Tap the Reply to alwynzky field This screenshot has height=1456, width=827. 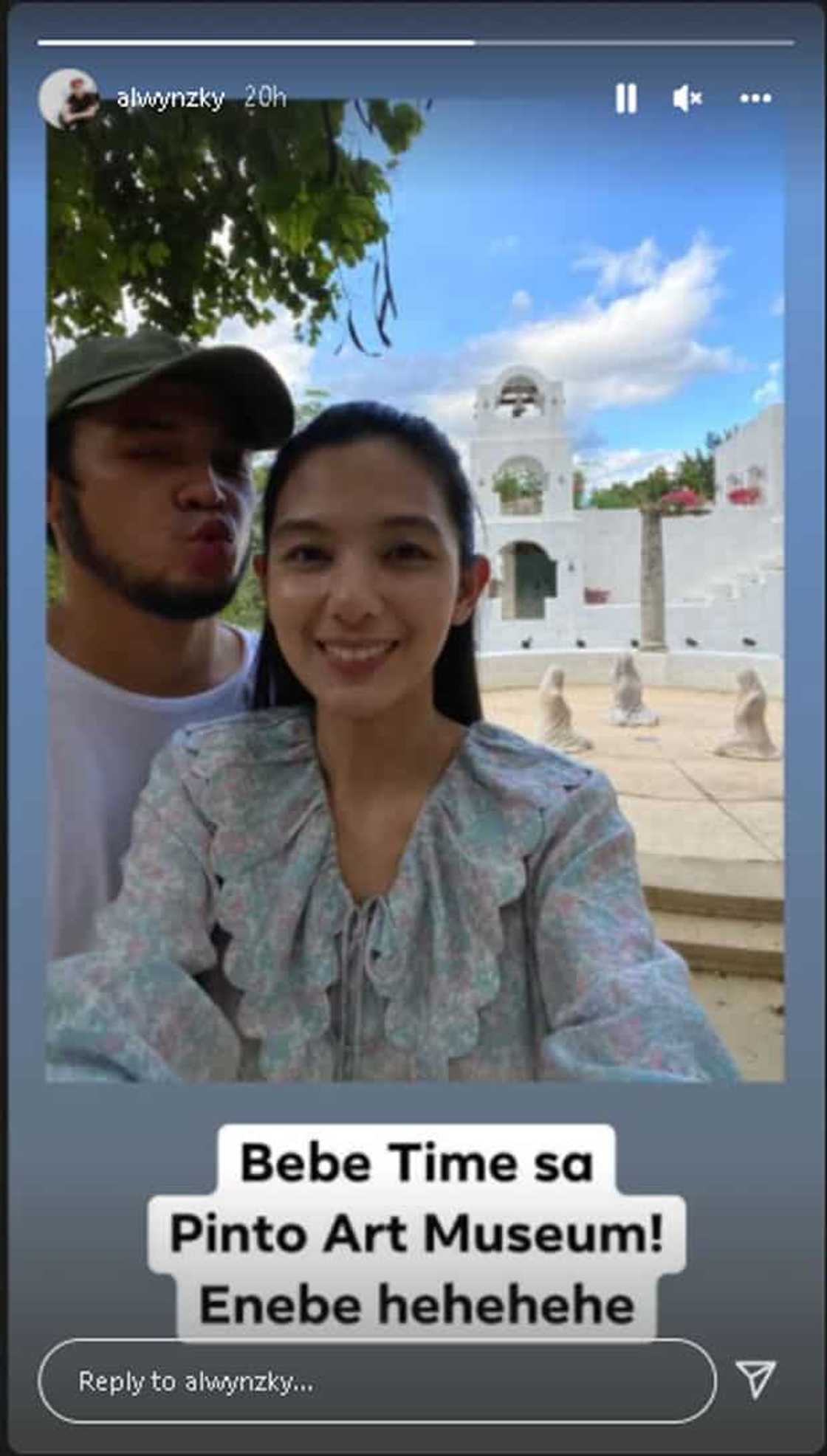pos(377,1381)
